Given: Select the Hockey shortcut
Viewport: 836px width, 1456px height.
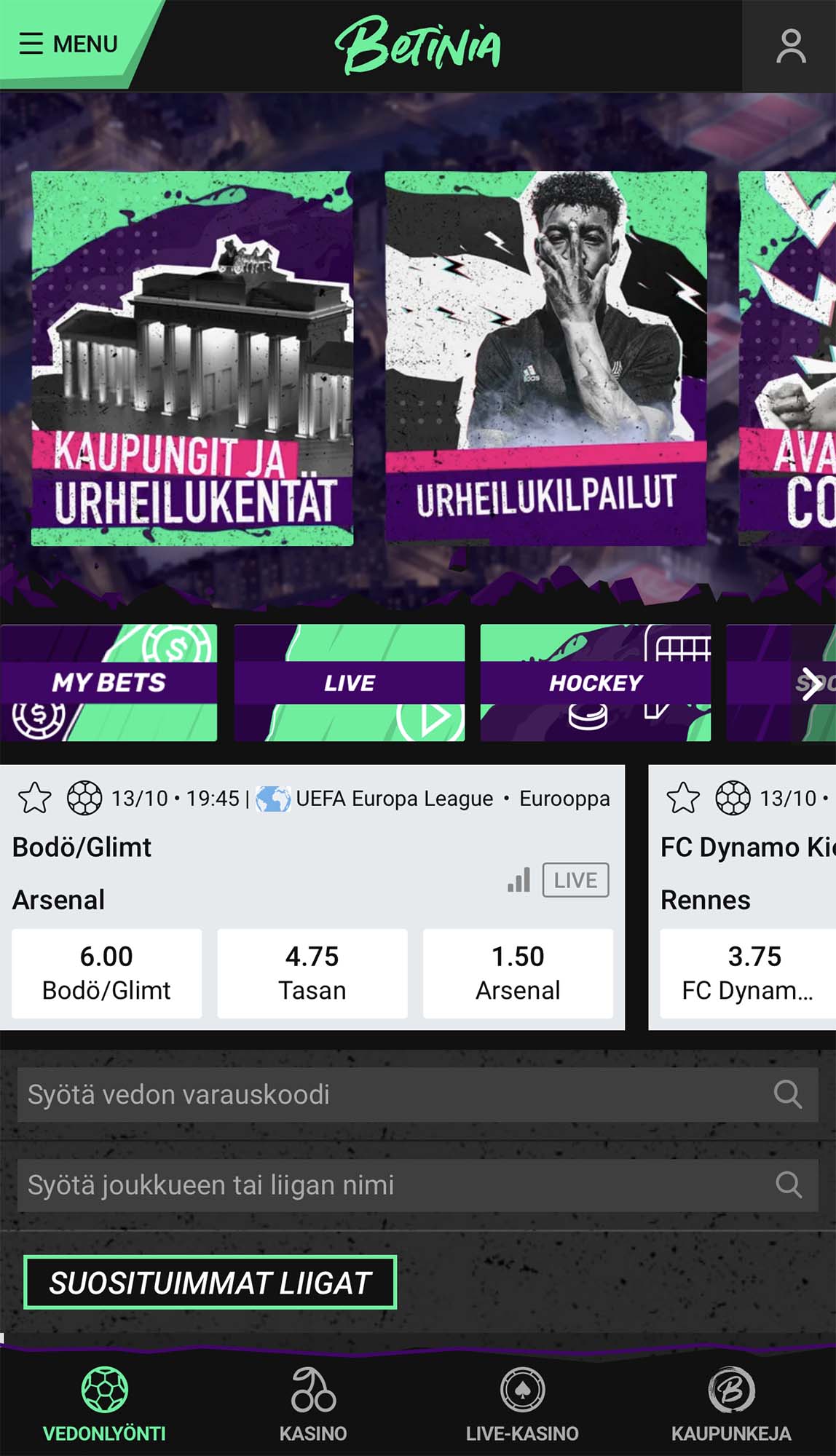Looking at the screenshot, I should 595,682.
